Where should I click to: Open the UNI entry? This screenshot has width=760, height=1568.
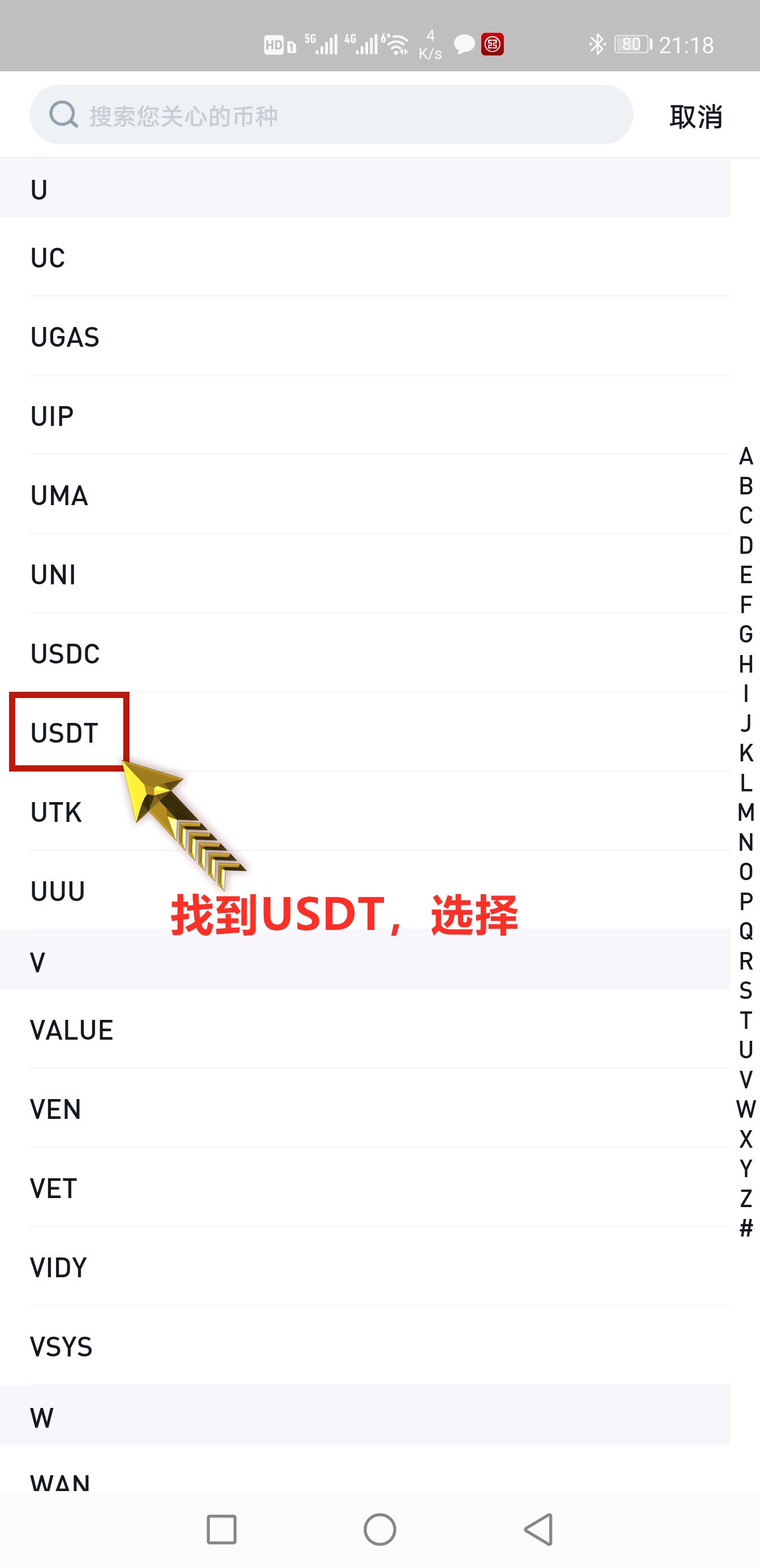(x=365, y=575)
